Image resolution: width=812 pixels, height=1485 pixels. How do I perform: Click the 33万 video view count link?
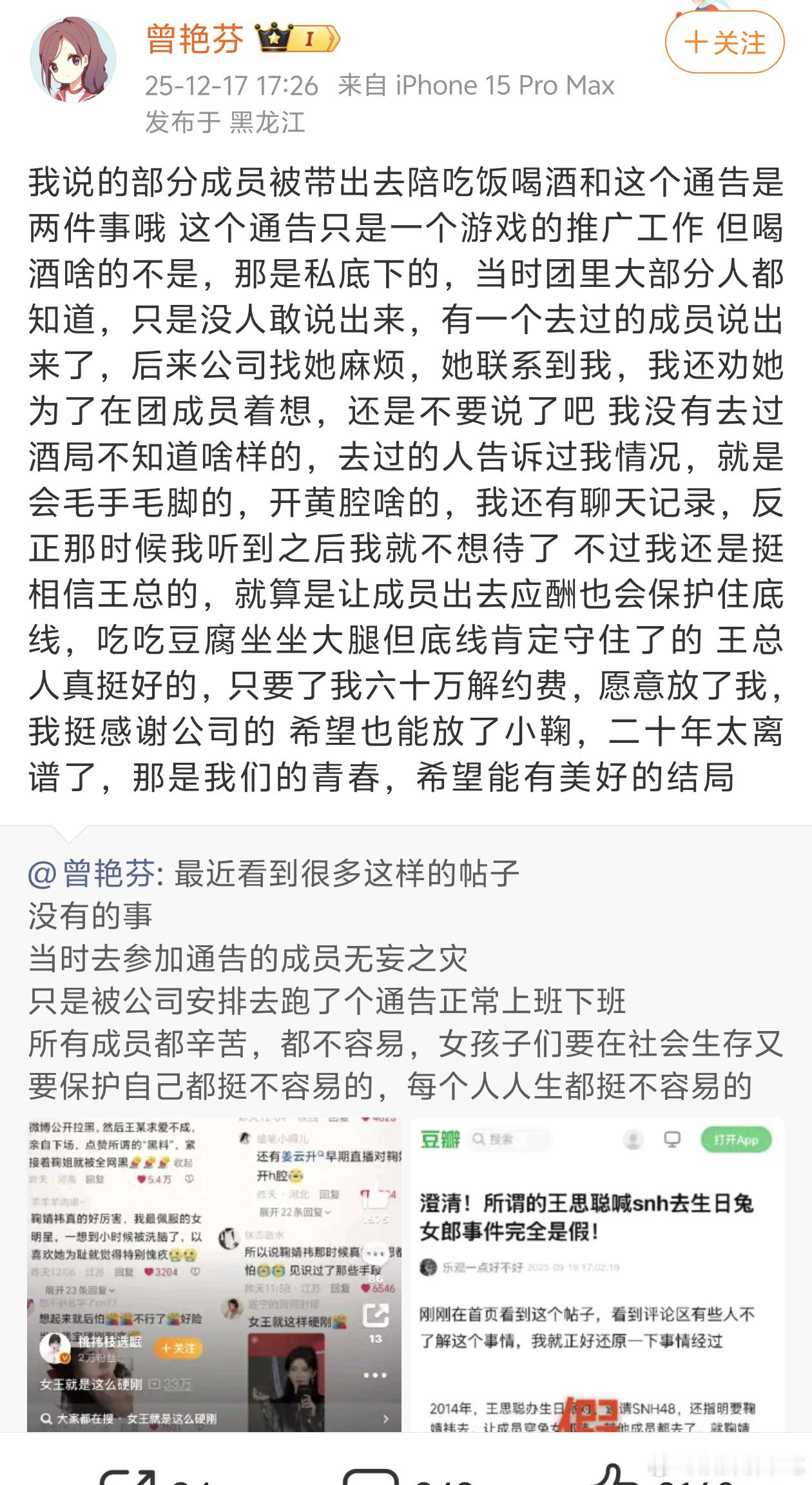click(x=177, y=1385)
